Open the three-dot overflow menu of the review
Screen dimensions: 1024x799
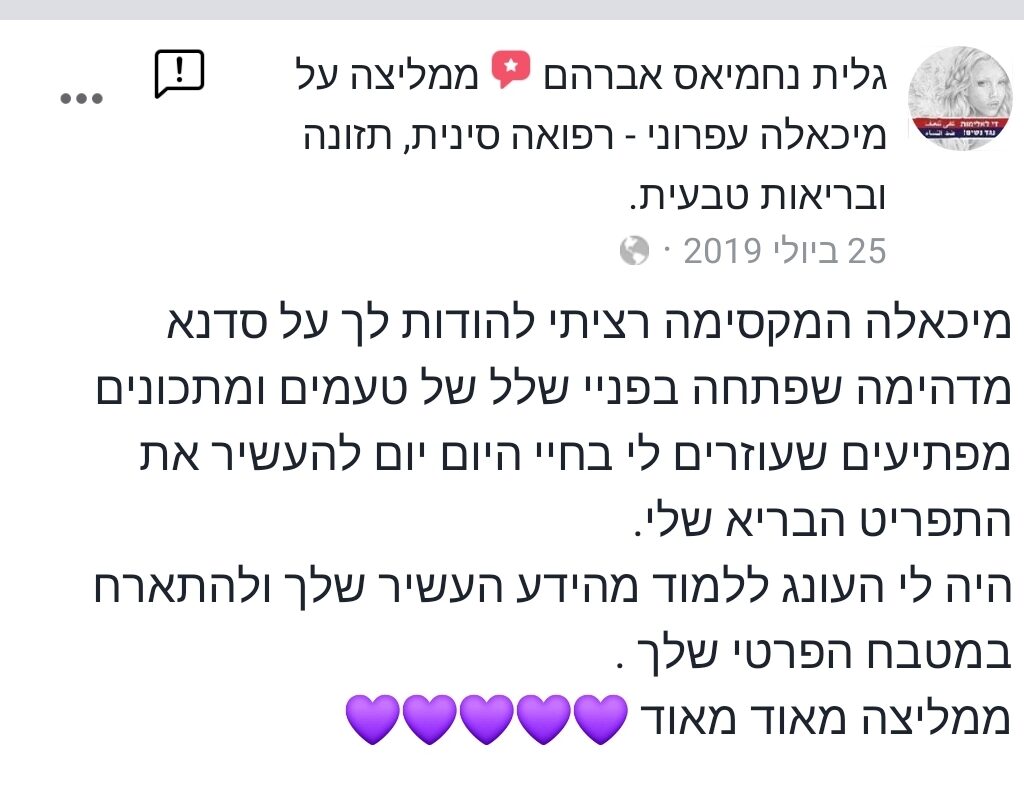click(82, 98)
